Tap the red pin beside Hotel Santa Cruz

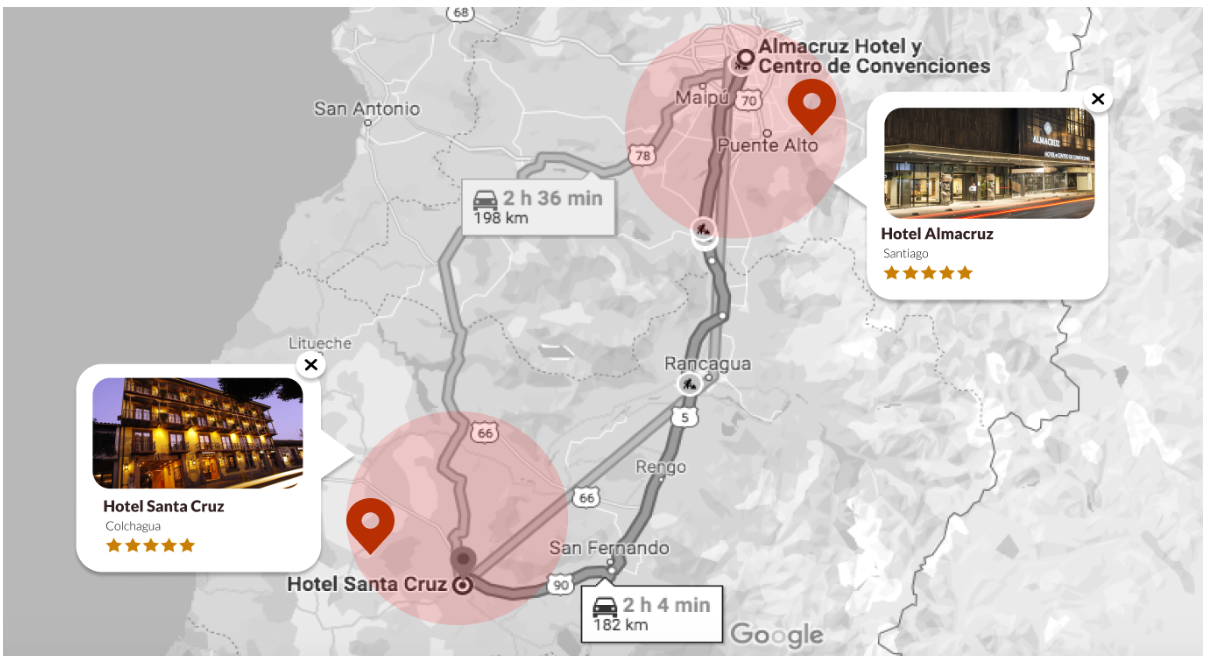tap(370, 524)
